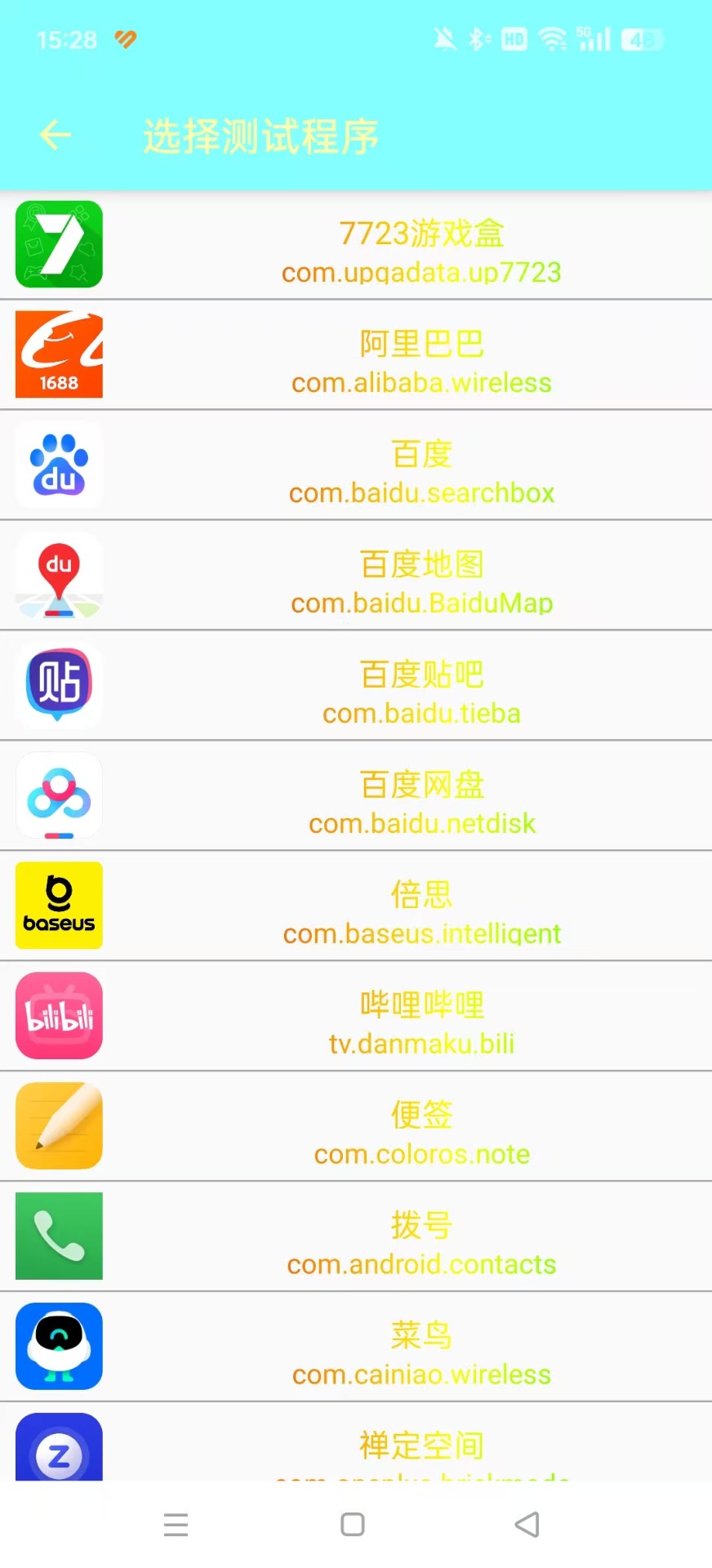Tap the 便签 pencil note icon

pyautogui.click(x=58, y=1125)
